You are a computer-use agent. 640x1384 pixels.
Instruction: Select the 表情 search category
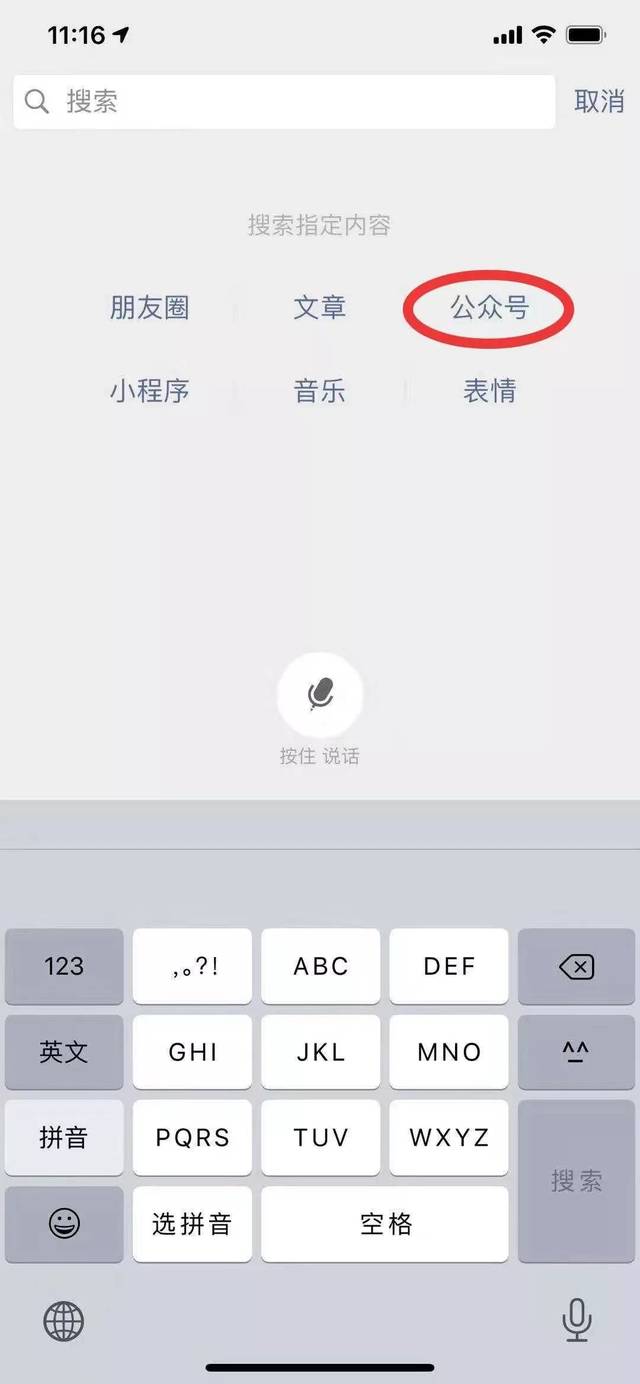489,390
